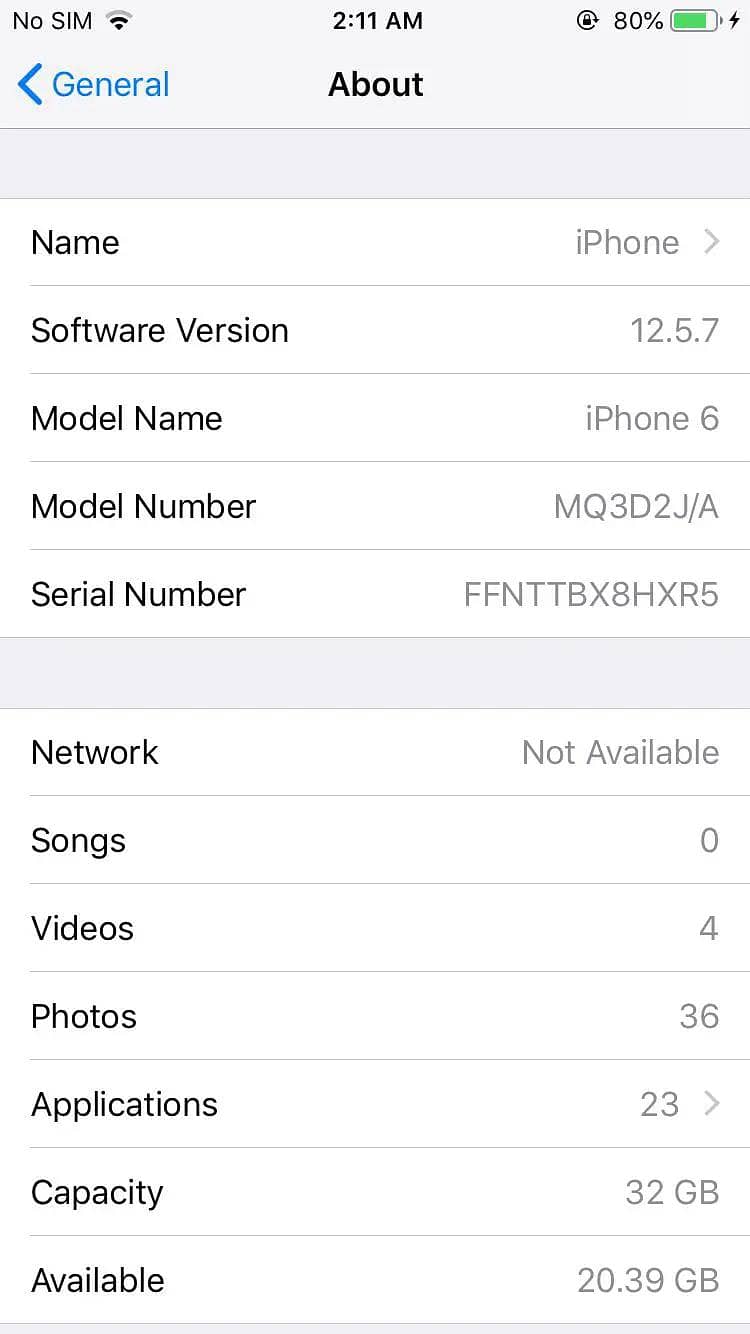Tap the About title header
Screen dimensions: 750x1334
375,85
